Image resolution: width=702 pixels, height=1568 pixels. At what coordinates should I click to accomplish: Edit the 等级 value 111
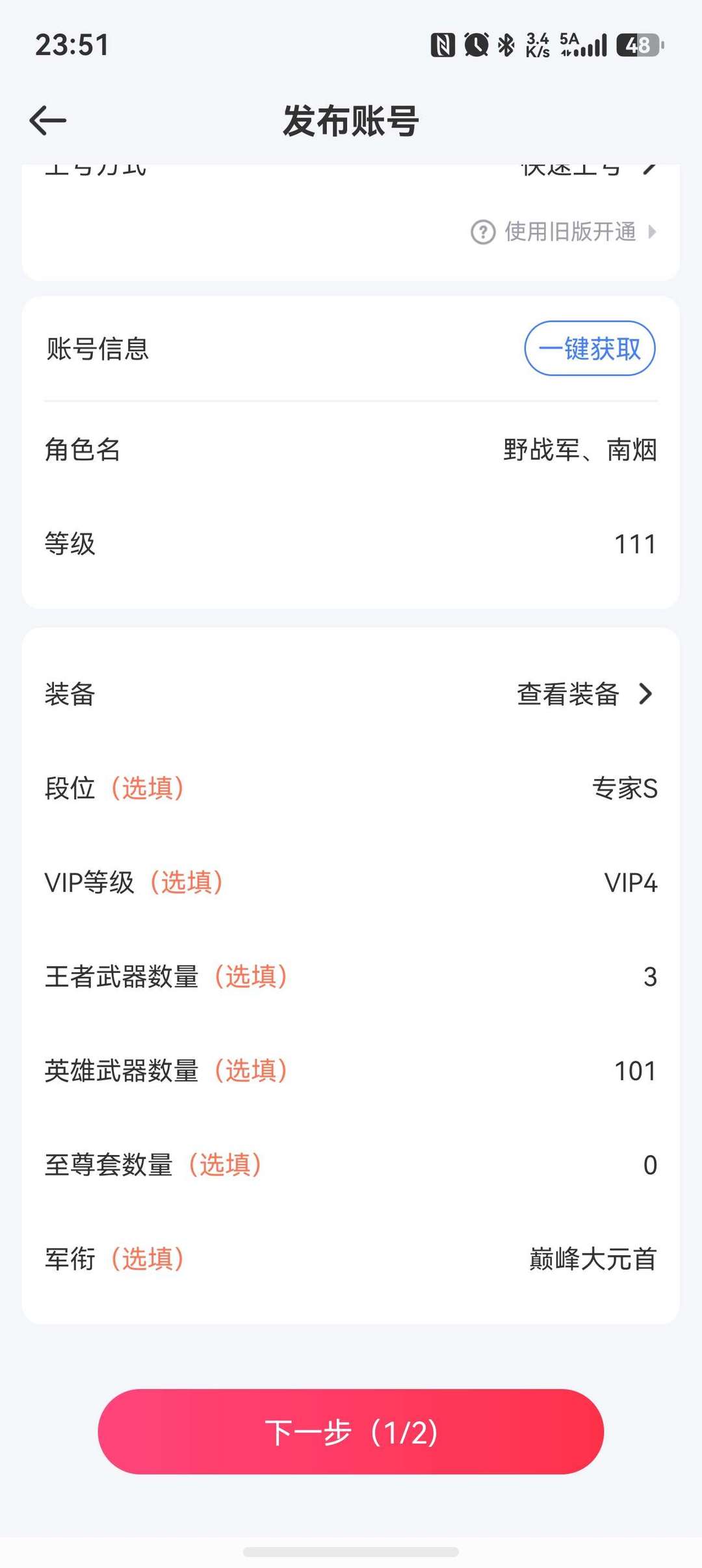(634, 544)
